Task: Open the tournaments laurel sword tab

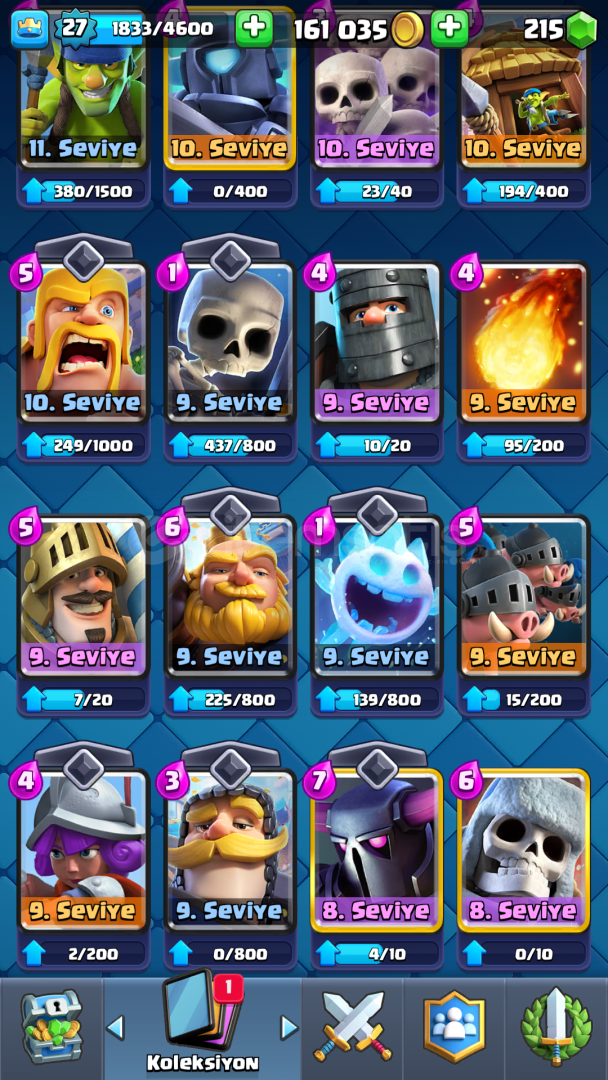Action: click(x=556, y=1028)
